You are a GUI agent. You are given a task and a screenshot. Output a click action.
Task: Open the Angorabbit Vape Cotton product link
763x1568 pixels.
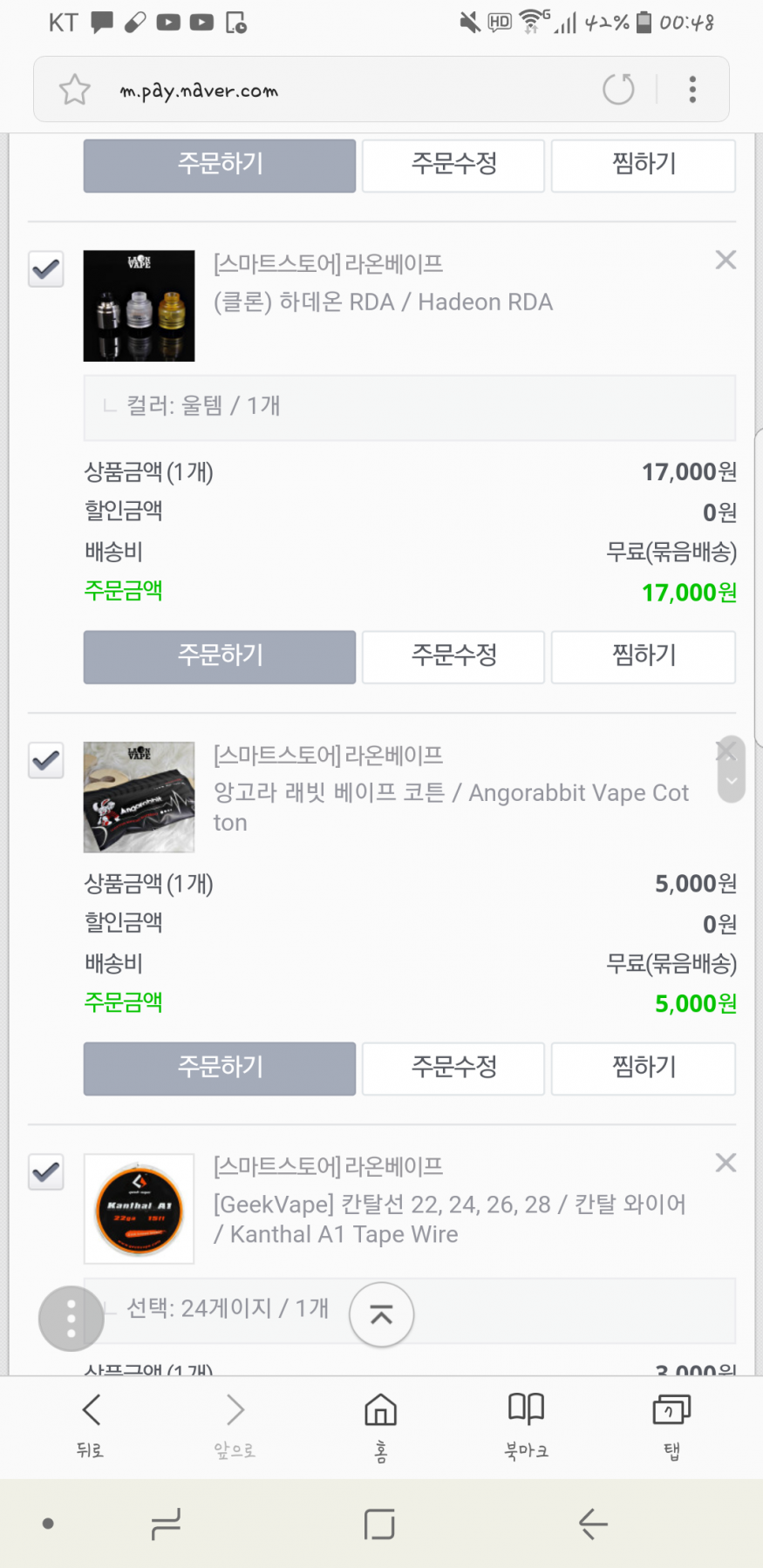[452, 807]
